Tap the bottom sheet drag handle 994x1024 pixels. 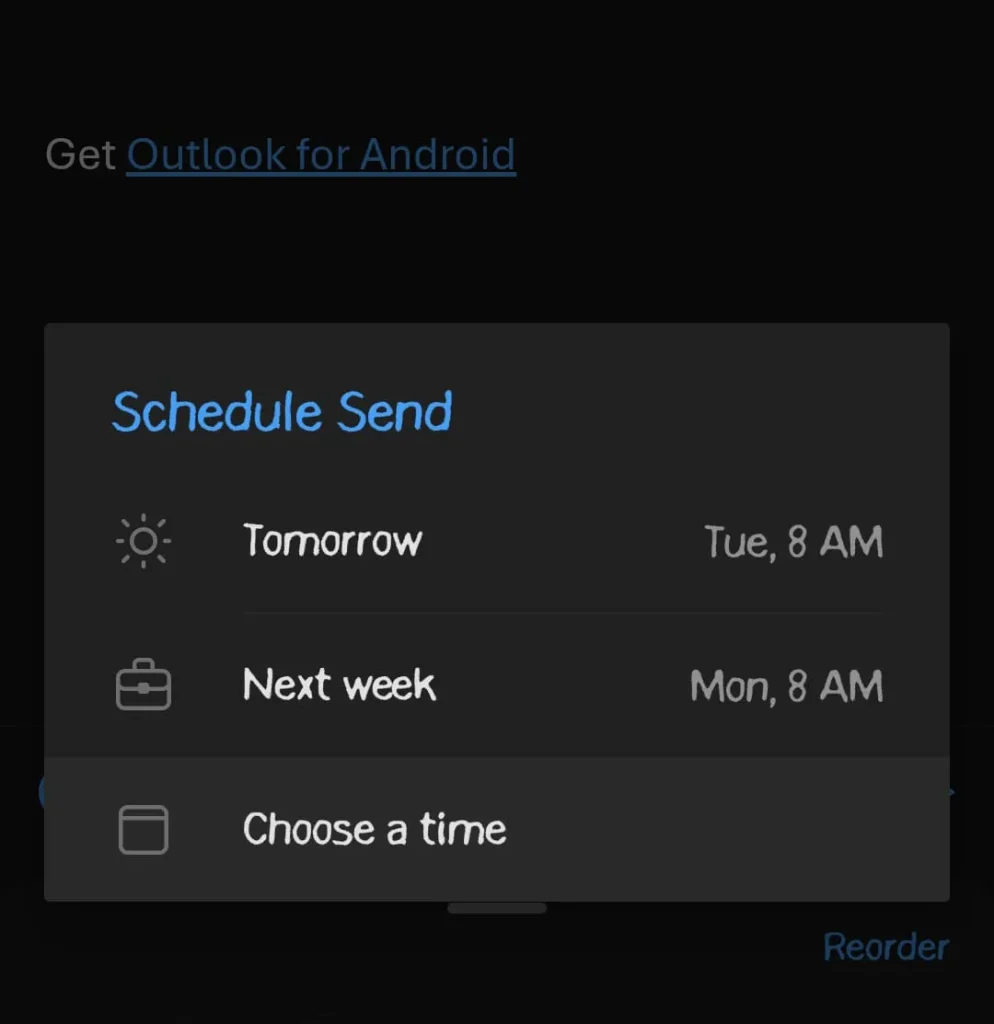(x=497, y=906)
